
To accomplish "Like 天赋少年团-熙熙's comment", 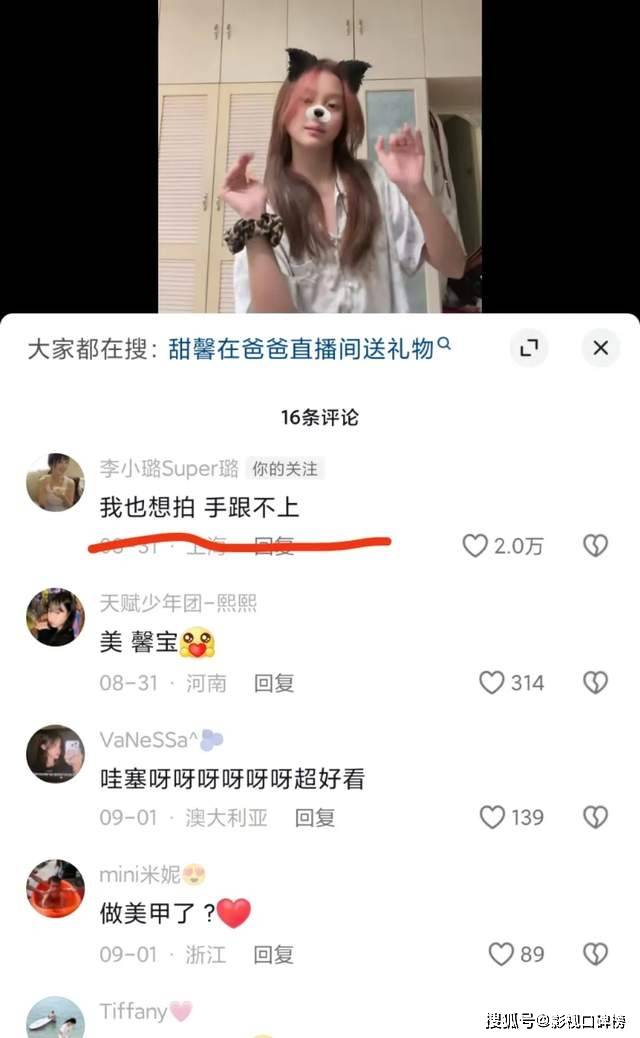I will click(491, 683).
